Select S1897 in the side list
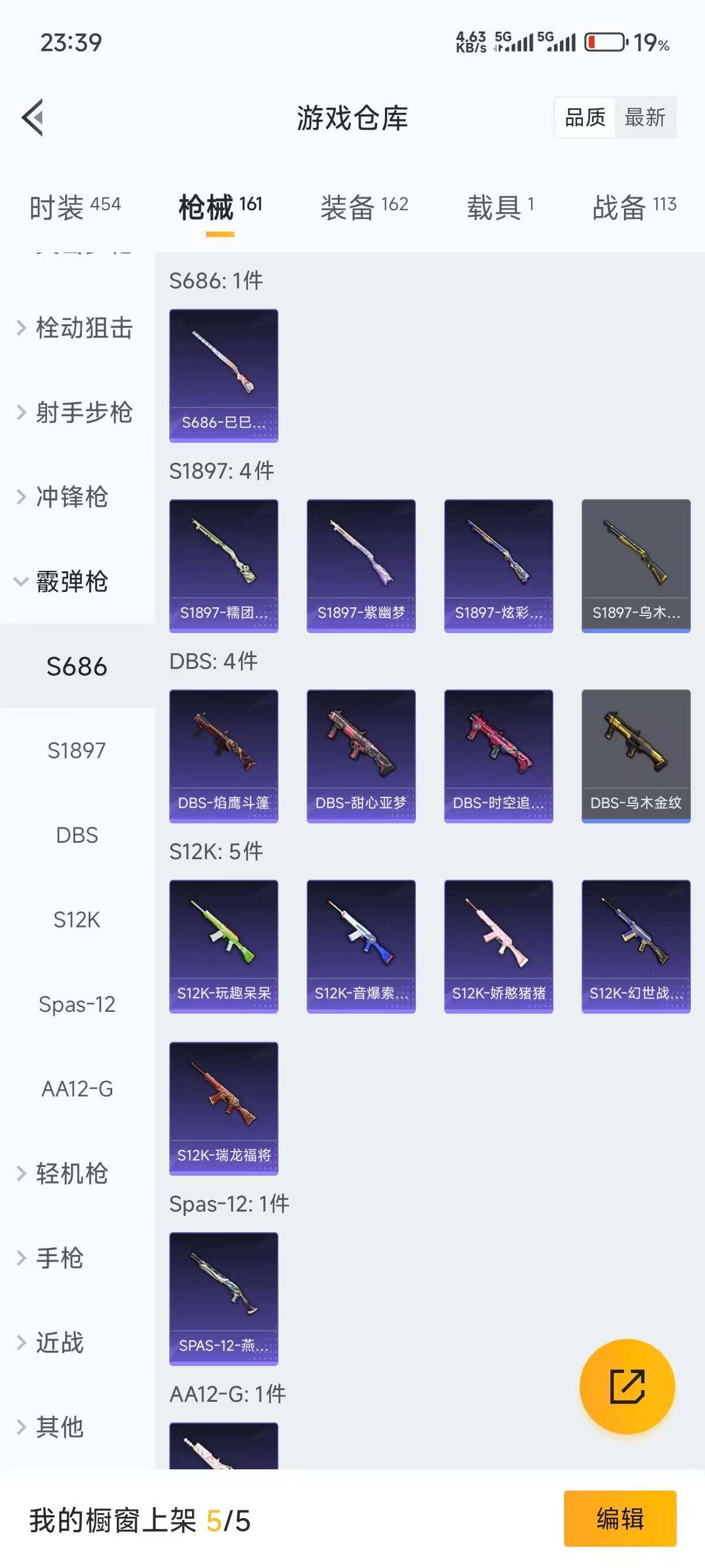Viewport: 705px width, 1568px height. point(77,751)
